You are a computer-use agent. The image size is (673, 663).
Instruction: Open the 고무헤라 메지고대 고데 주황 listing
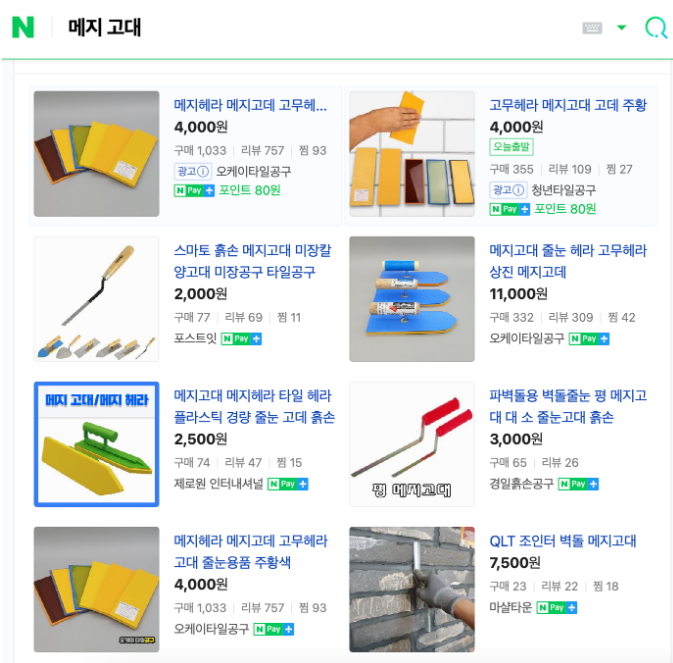[567, 105]
